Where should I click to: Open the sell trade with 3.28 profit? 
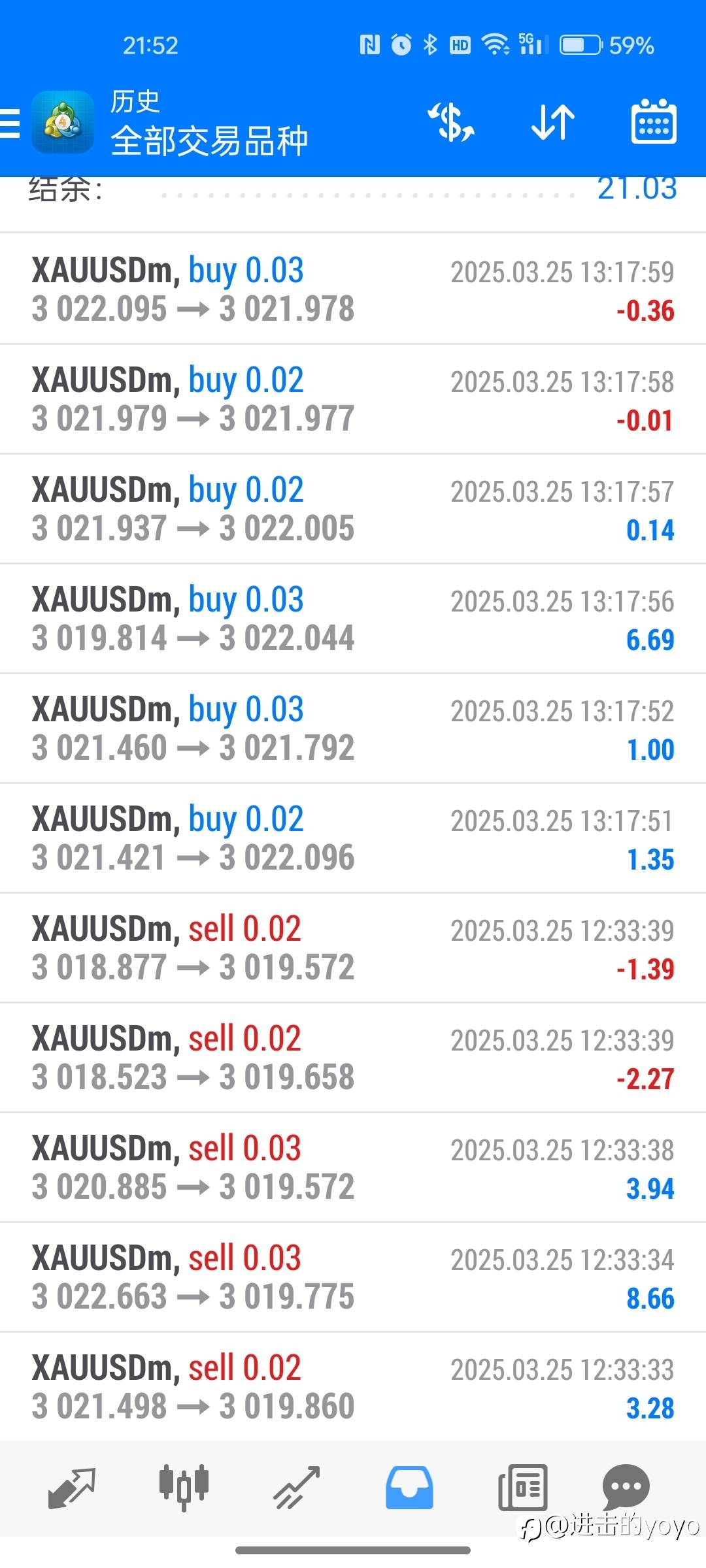(x=353, y=1387)
